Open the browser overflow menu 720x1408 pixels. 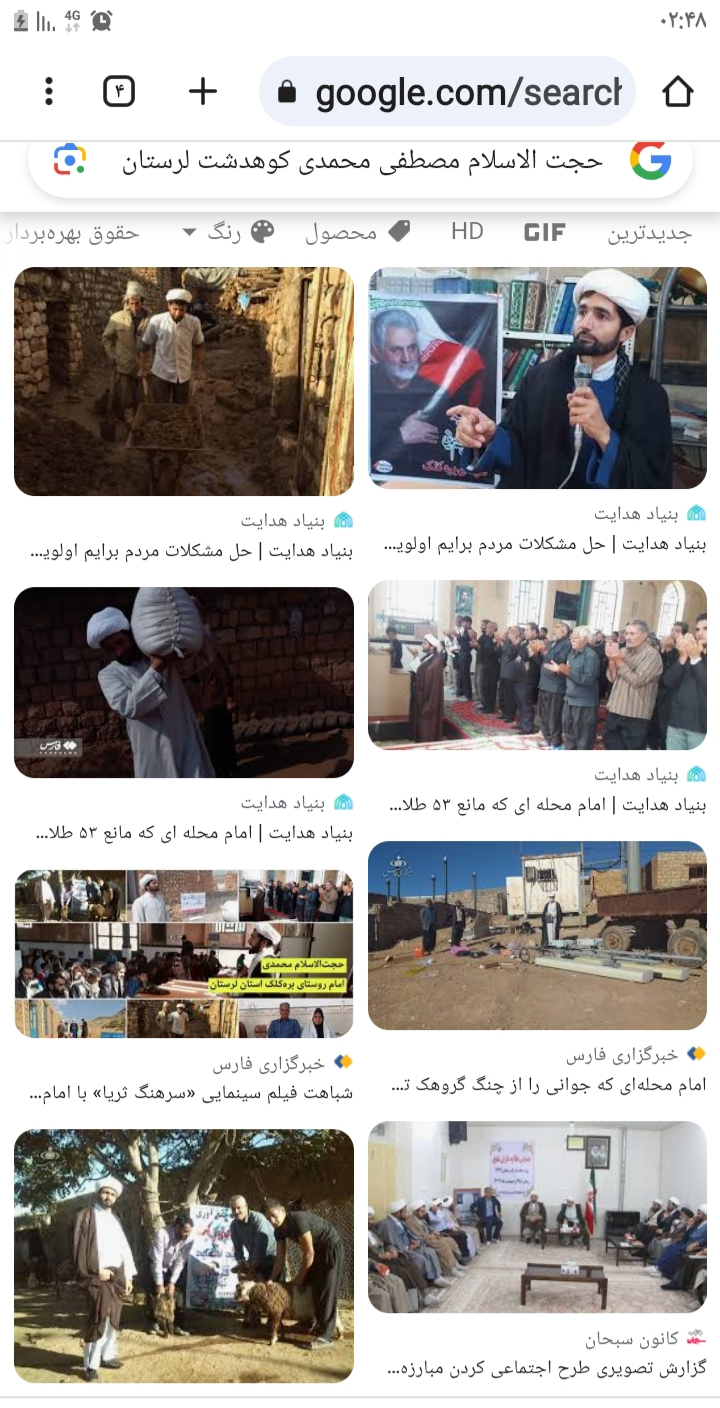click(49, 92)
